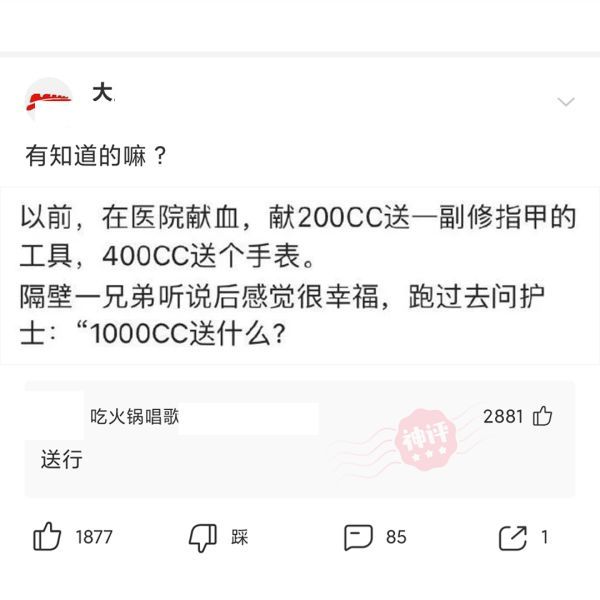Open the 85 comments
This screenshot has width=600, height=600.
point(358,537)
